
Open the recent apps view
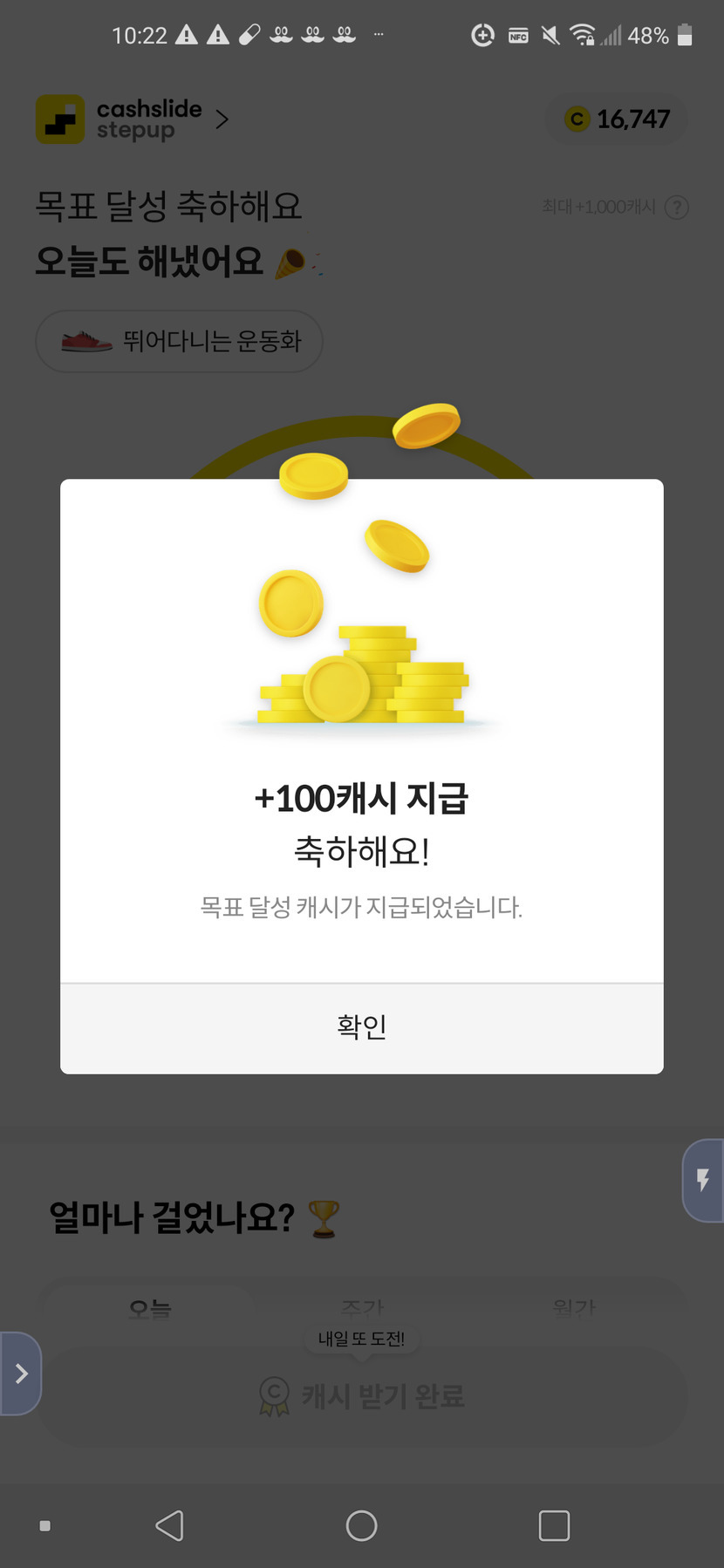554,1525
